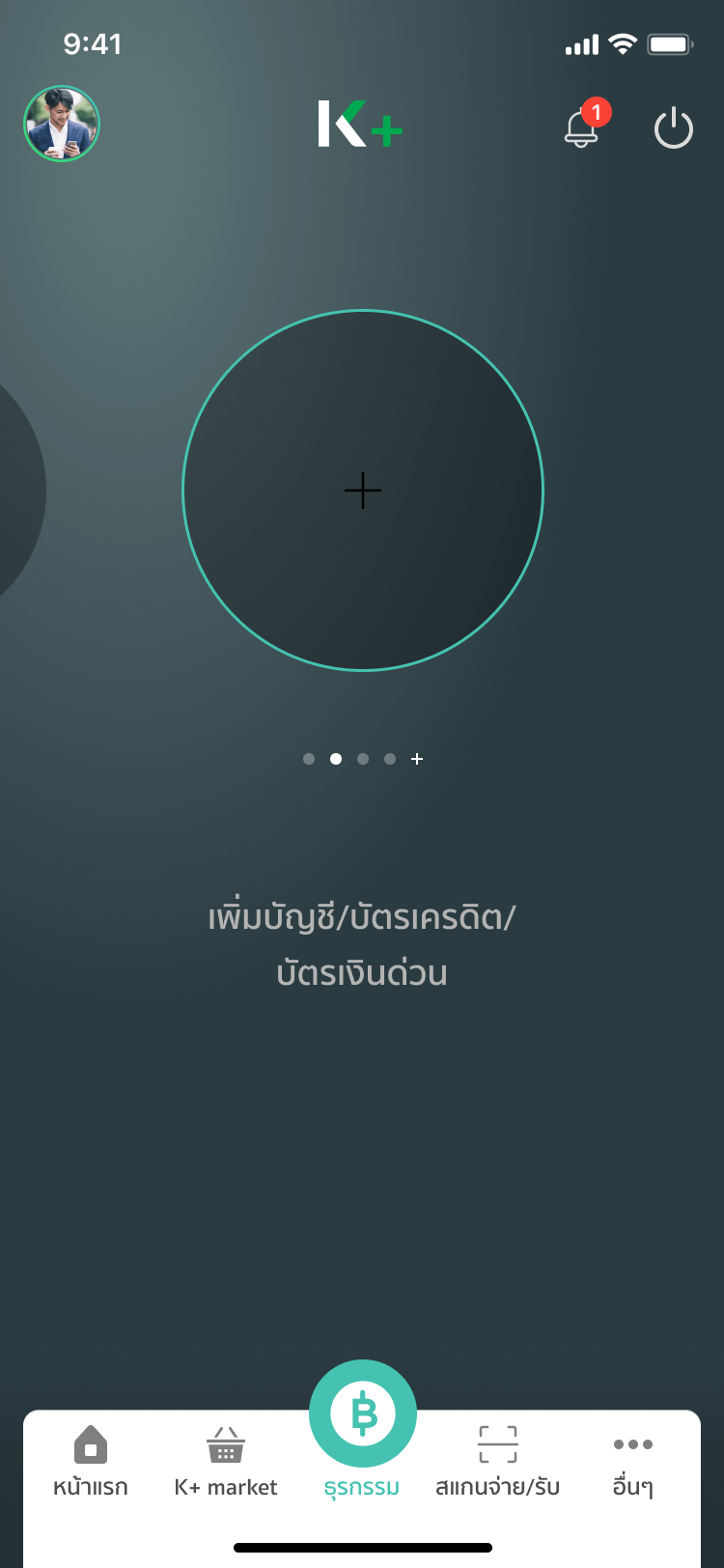Screen dimensions: 724x1568
Task: Open the อื่นๆ more tab
Action: [x=633, y=1461]
